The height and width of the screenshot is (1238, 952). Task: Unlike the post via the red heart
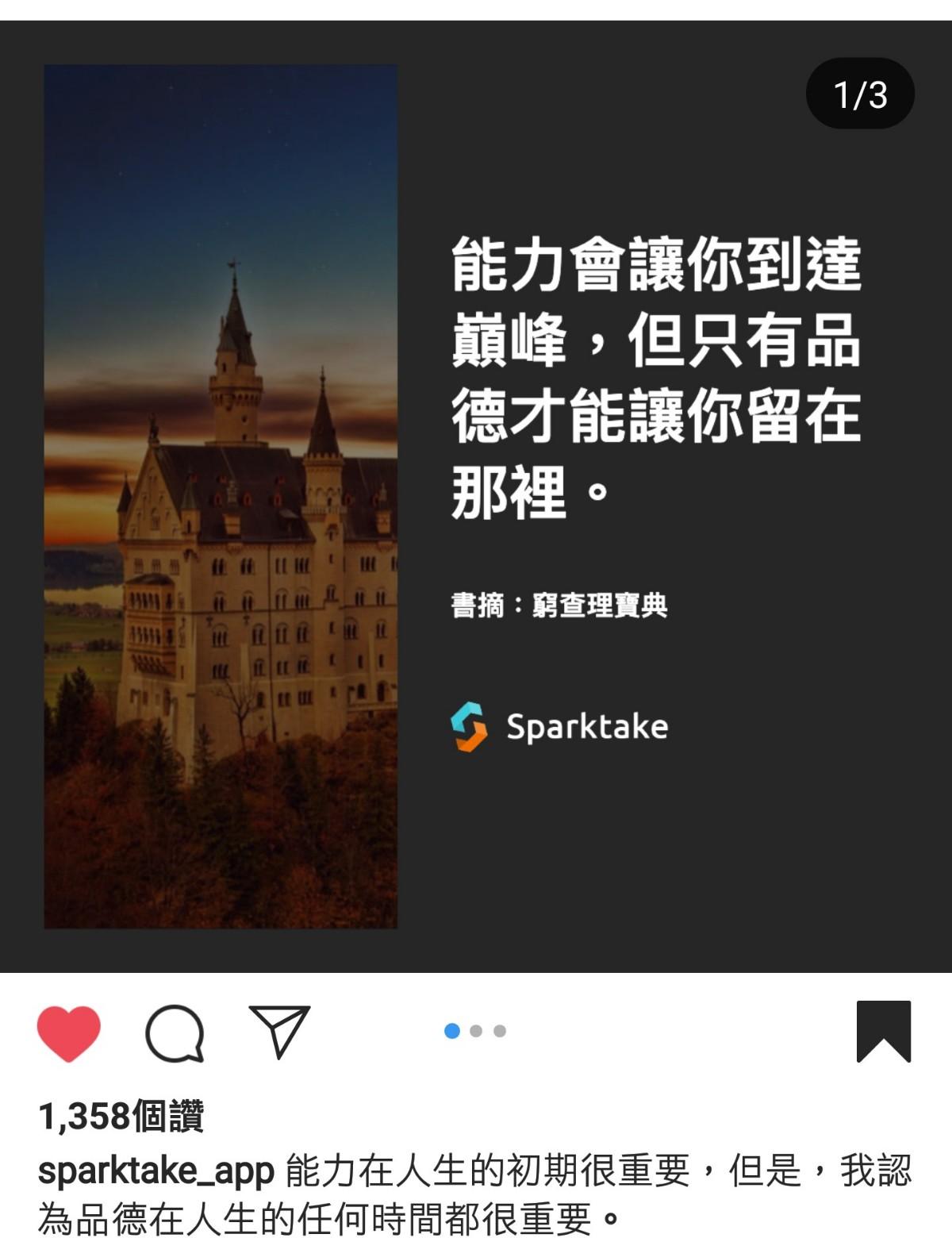pyautogui.click(x=69, y=1032)
